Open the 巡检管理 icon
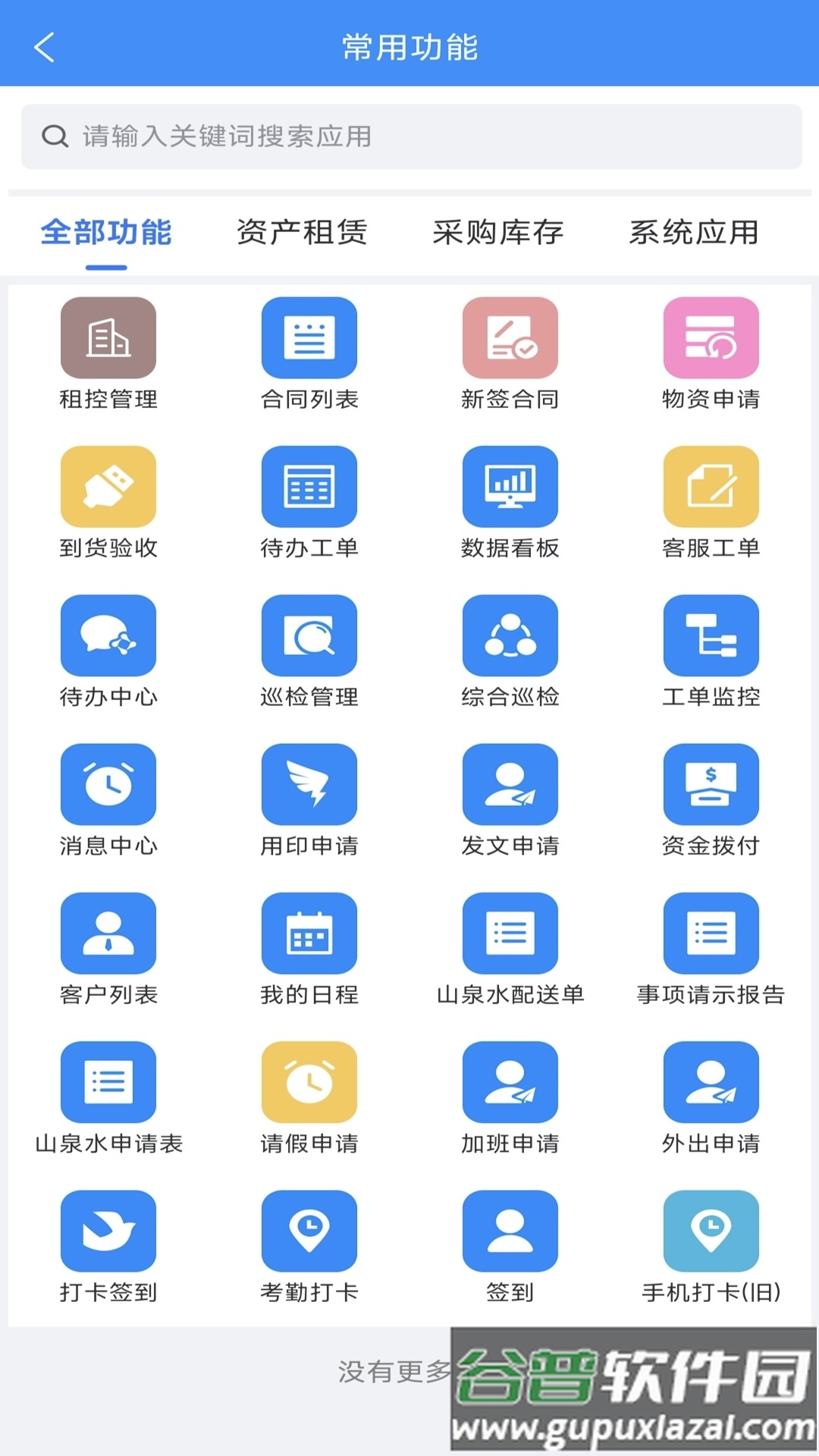Image resolution: width=819 pixels, height=1456 pixels. (x=309, y=635)
